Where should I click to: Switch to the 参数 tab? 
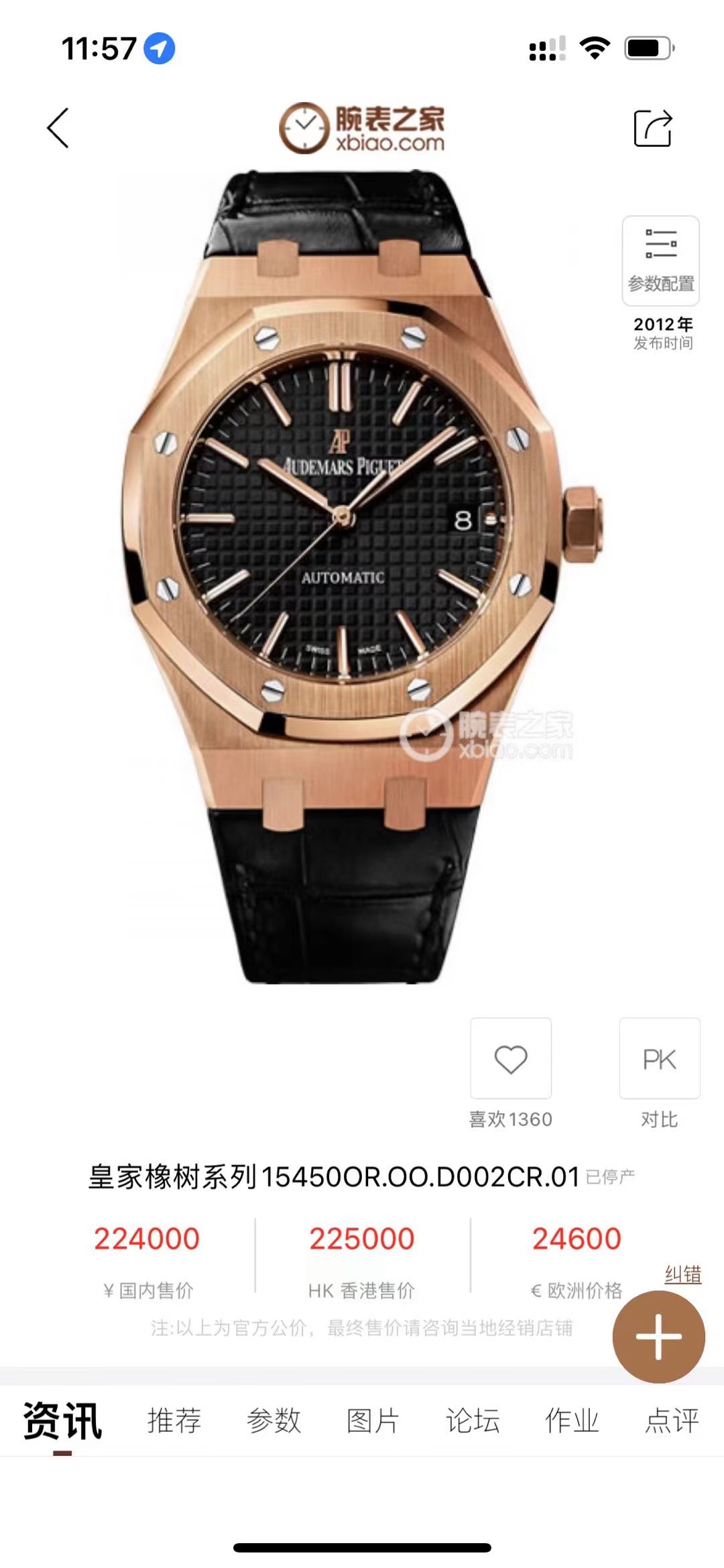click(274, 1420)
